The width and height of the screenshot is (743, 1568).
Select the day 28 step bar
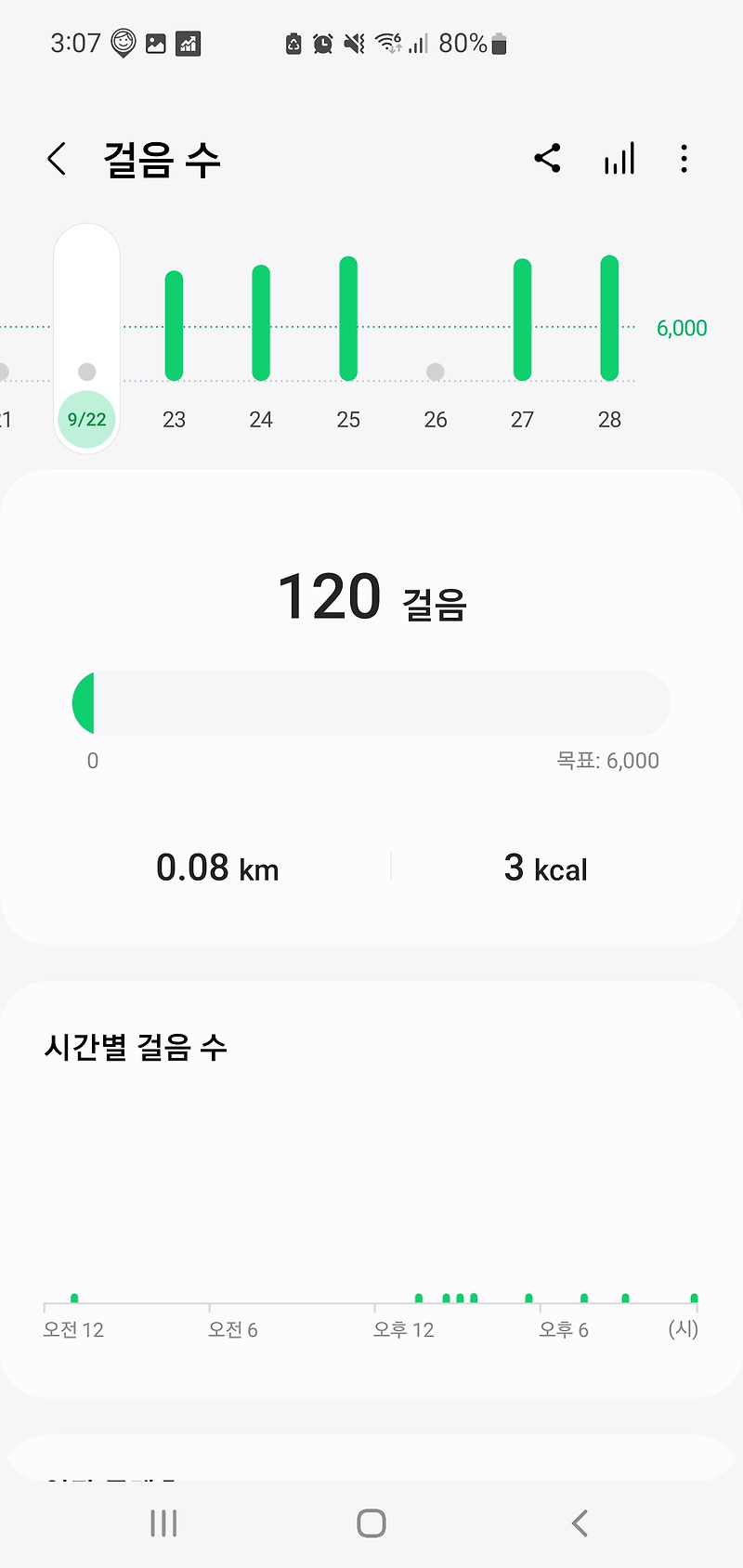click(x=609, y=319)
